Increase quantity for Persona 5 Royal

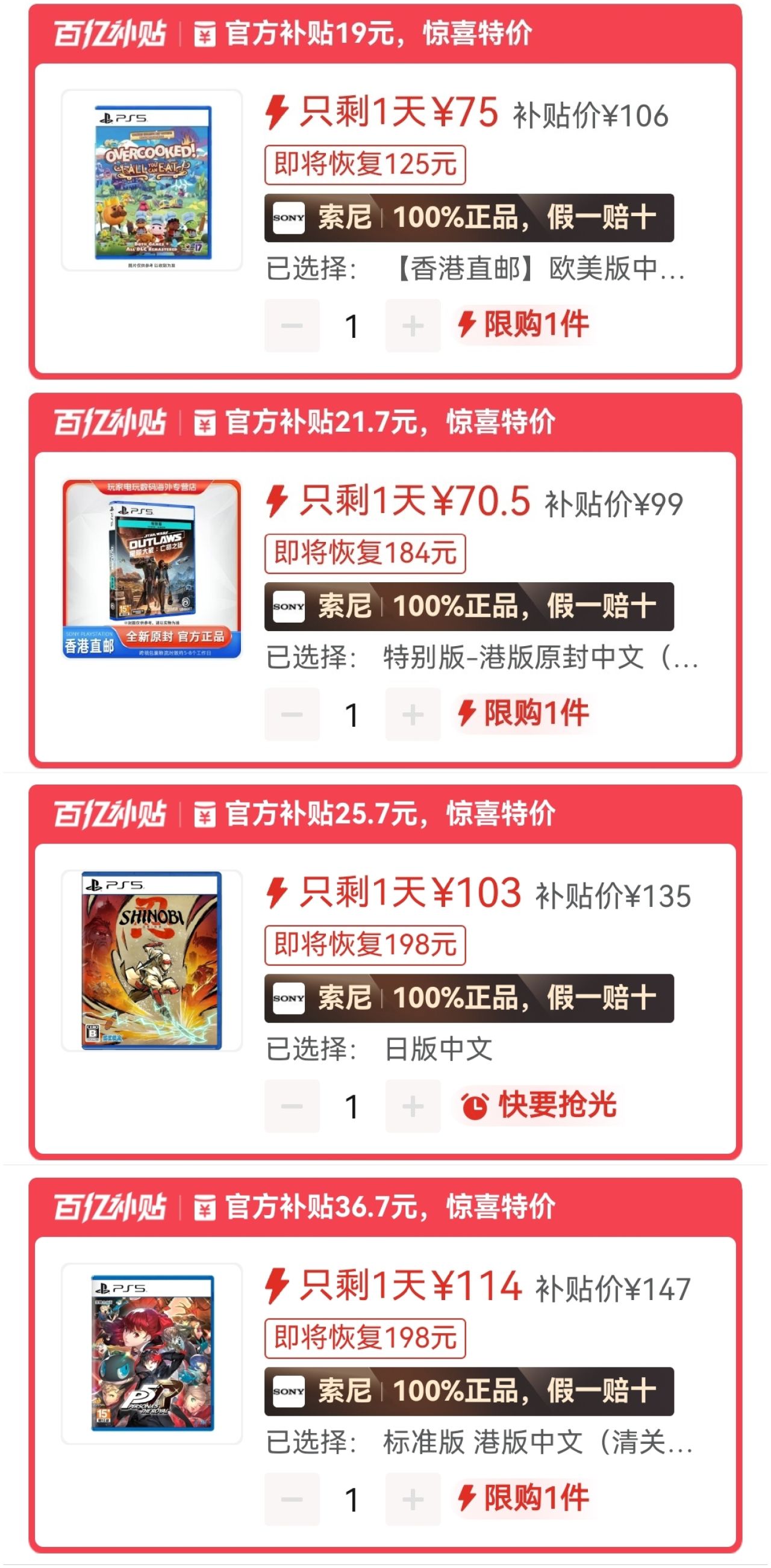pos(413,1499)
